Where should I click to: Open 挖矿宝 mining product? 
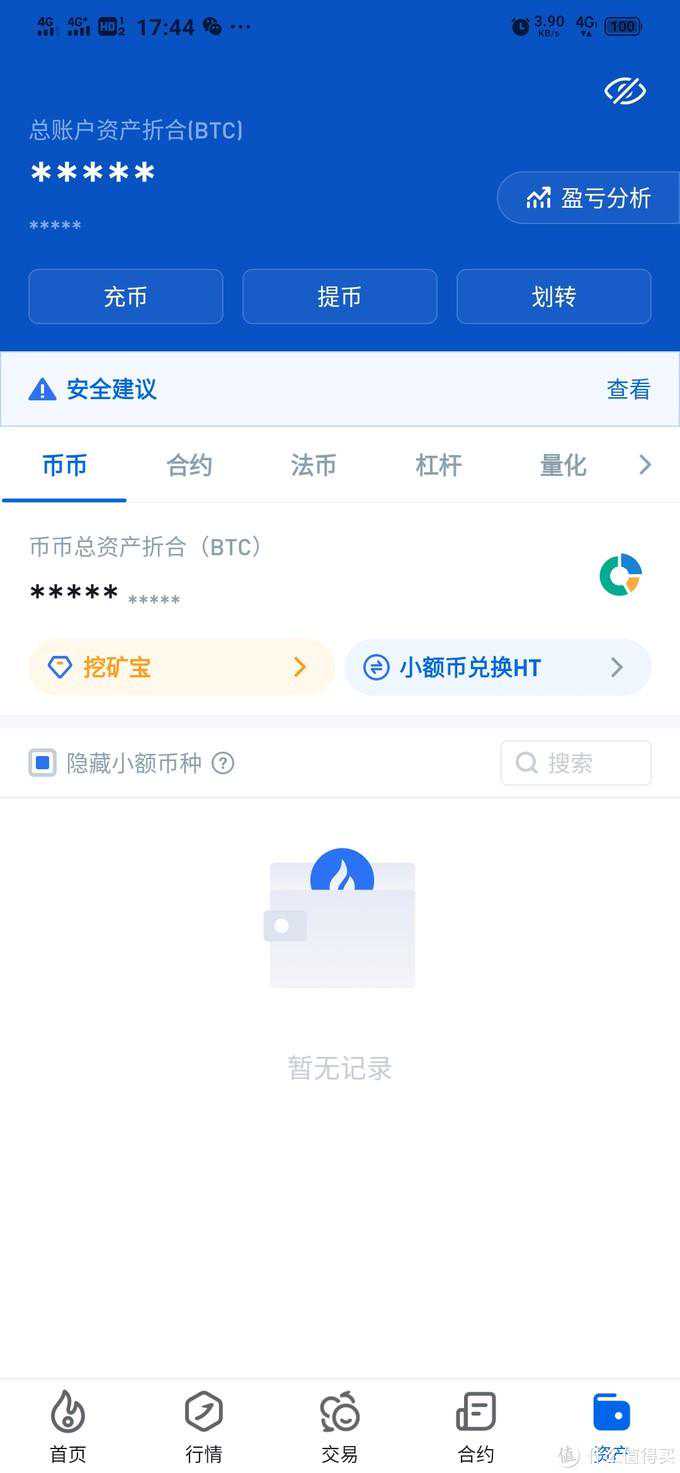(180, 667)
